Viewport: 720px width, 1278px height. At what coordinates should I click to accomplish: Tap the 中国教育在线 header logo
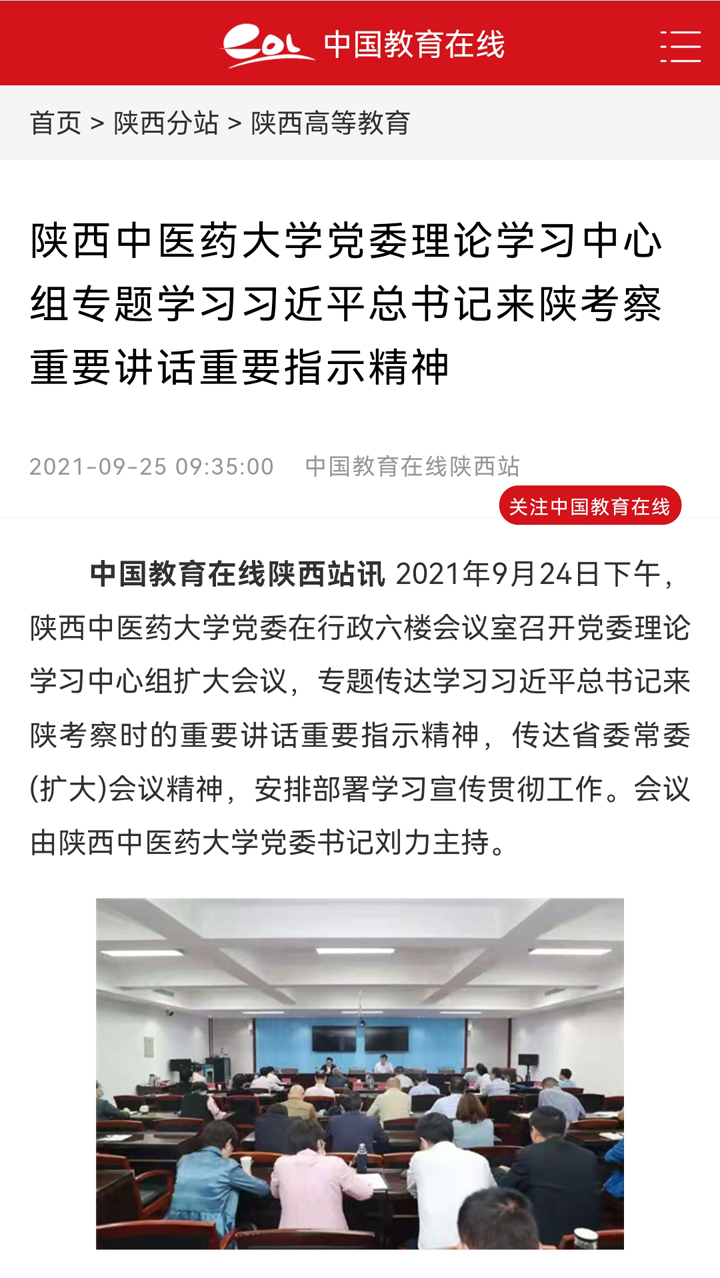coord(364,45)
